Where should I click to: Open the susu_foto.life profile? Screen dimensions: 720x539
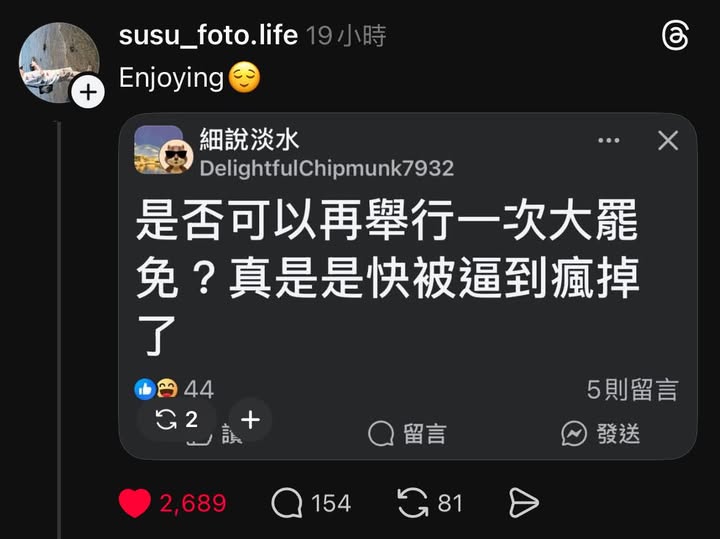pyautogui.click(x=208, y=36)
